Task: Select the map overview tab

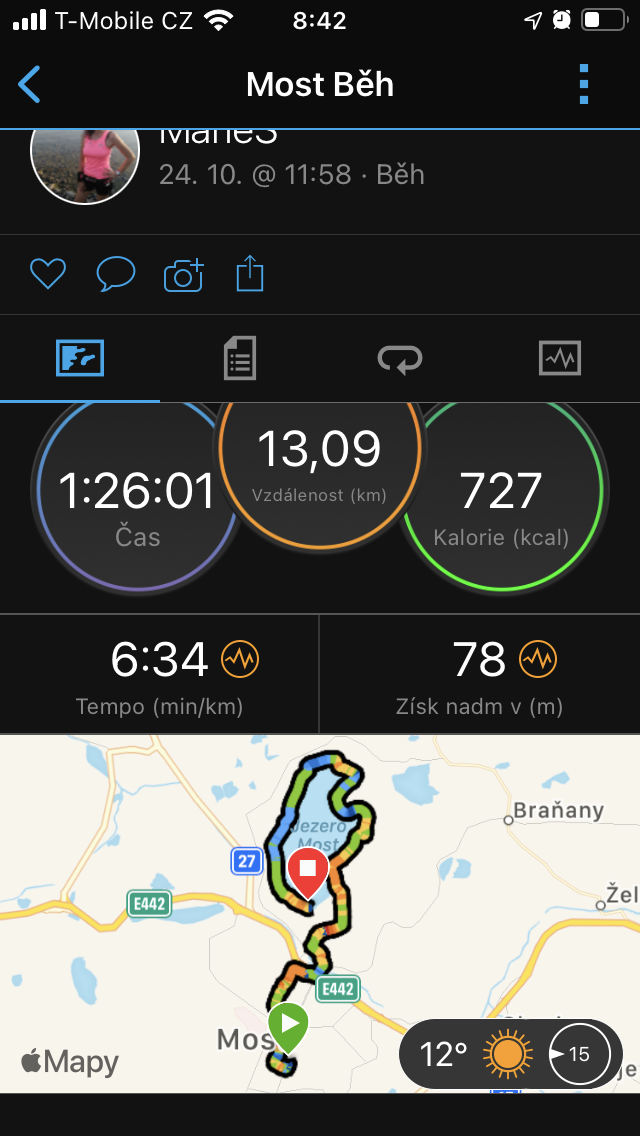Action: [80, 358]
